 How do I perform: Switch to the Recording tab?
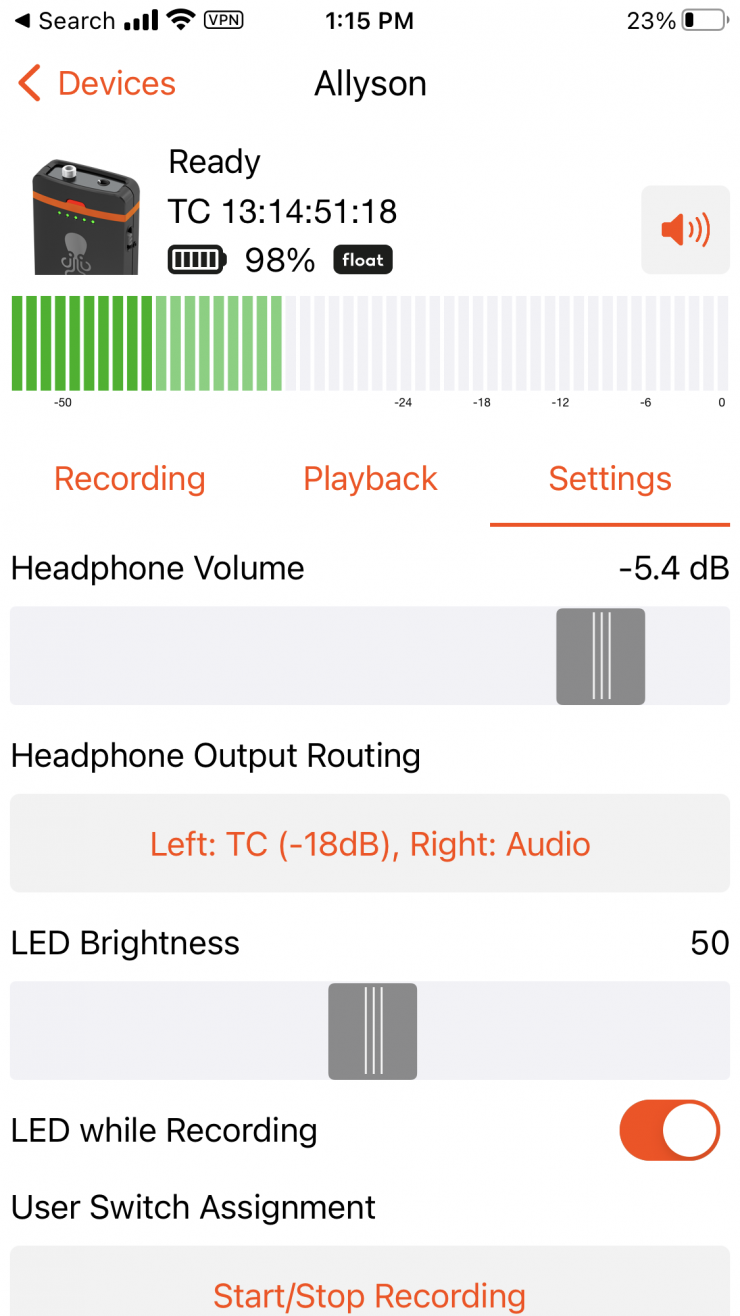coord(130,479)
